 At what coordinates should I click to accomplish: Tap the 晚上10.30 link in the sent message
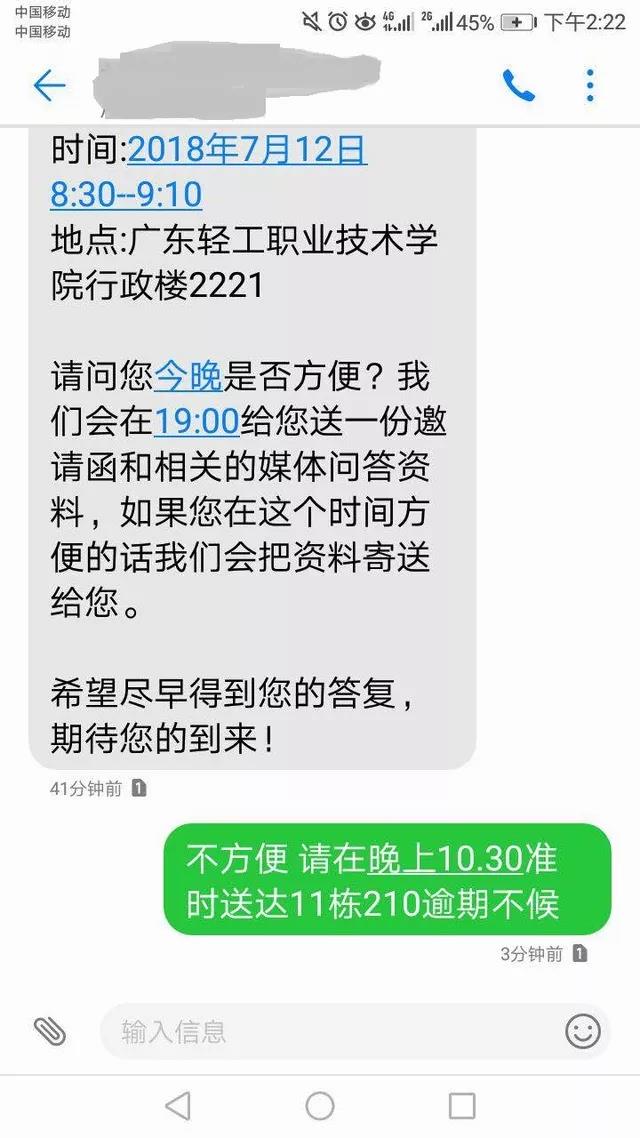(446, 858)
